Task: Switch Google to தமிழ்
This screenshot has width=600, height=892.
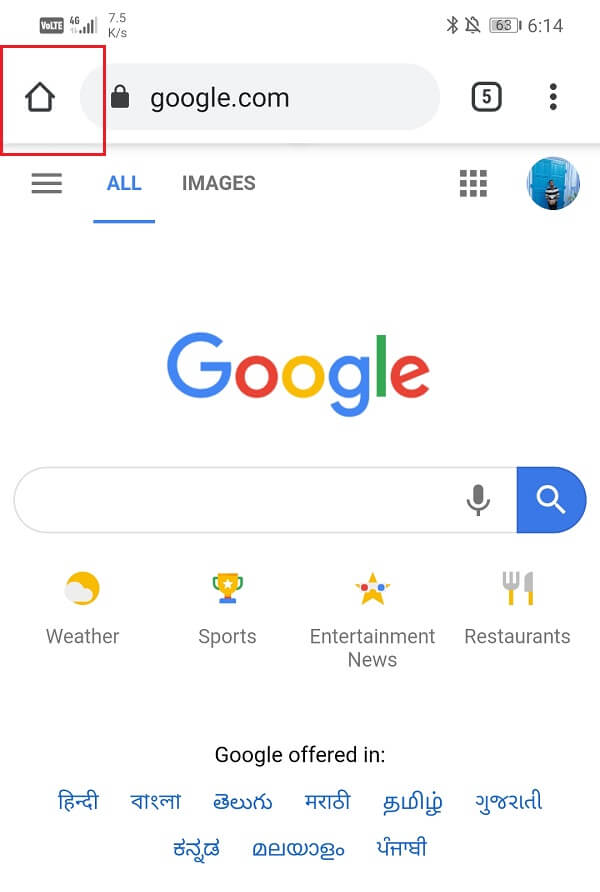Action: 412,801
